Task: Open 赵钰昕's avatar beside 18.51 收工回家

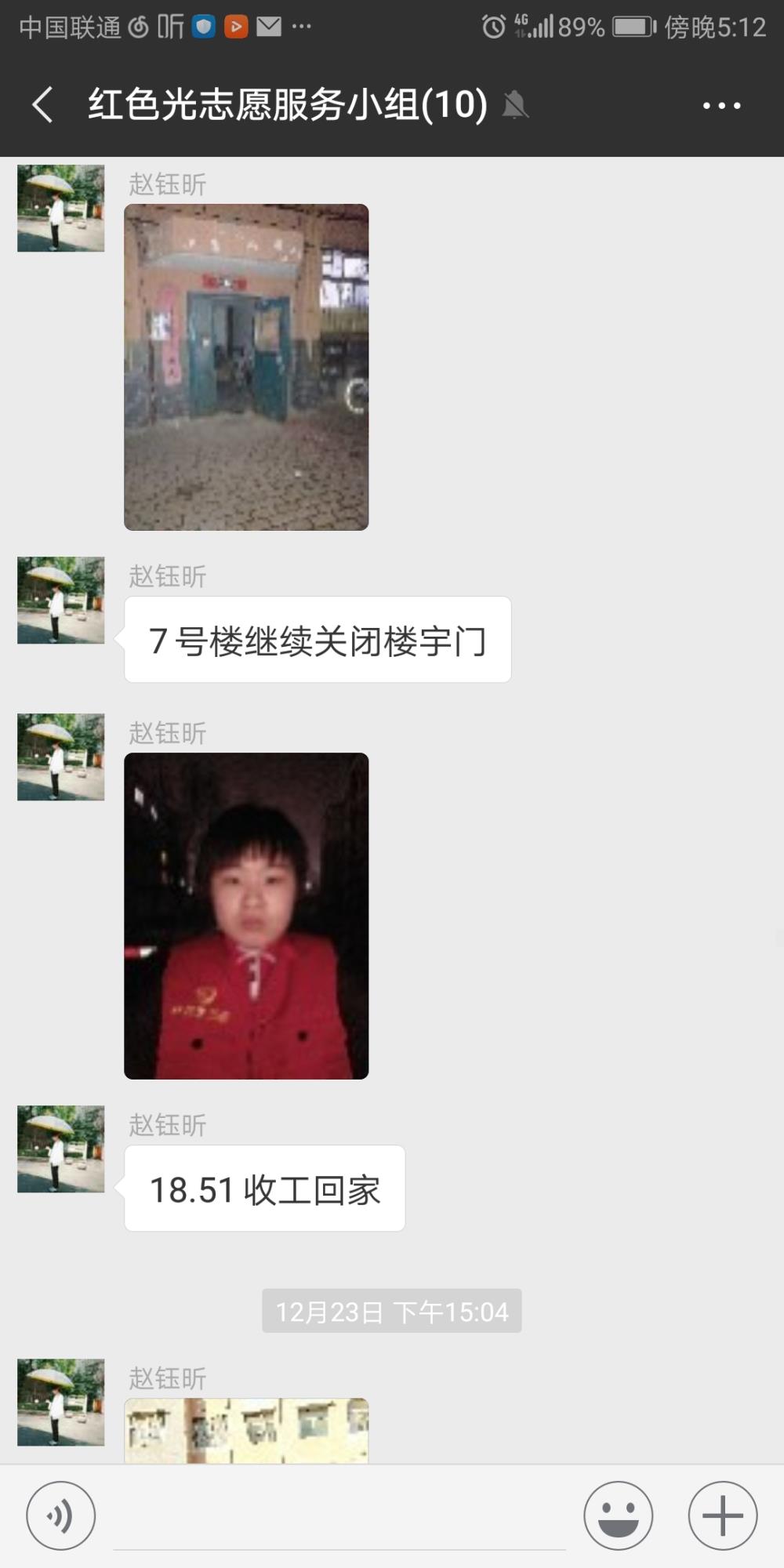Action: [x=61, y=1149]
